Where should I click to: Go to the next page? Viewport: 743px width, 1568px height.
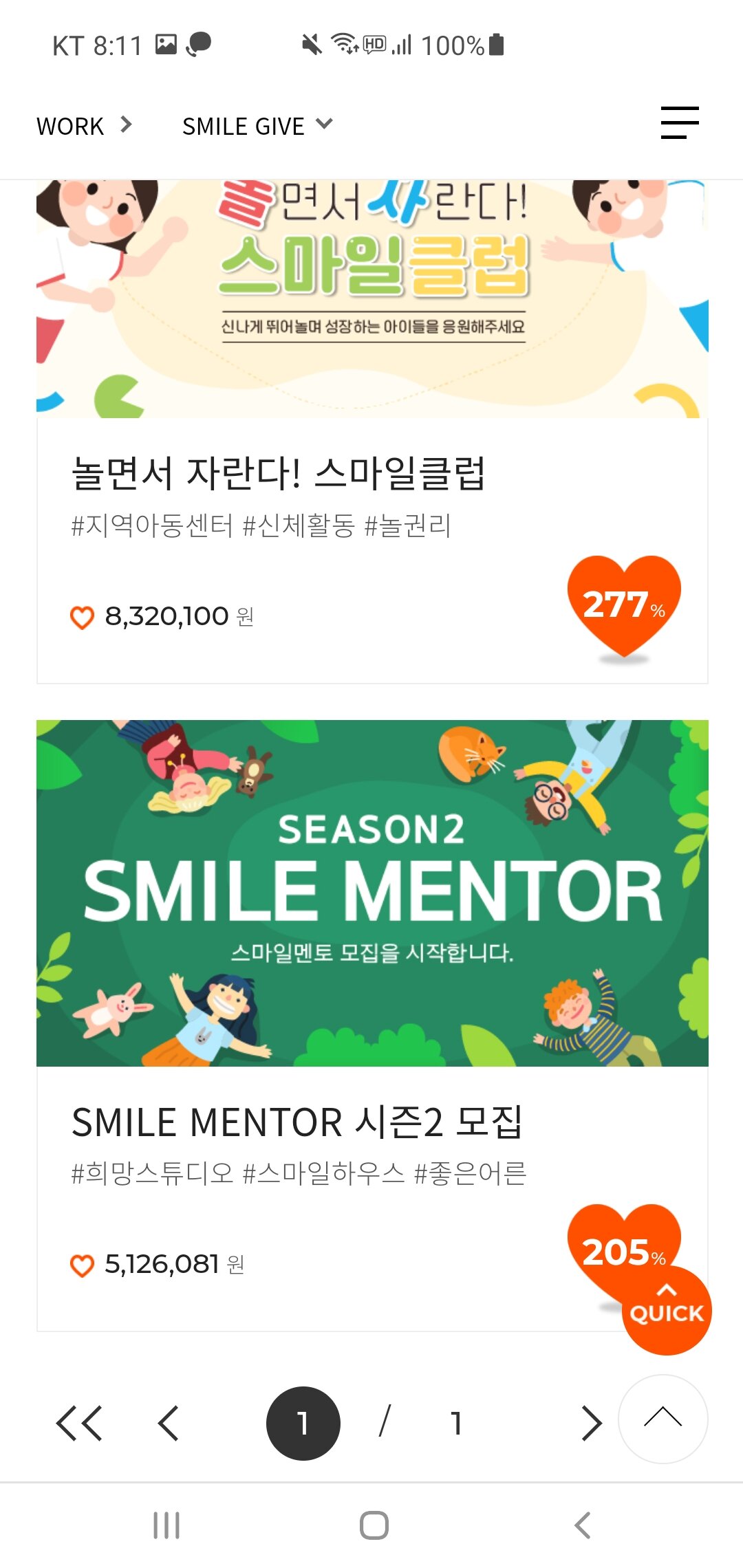591,1423
